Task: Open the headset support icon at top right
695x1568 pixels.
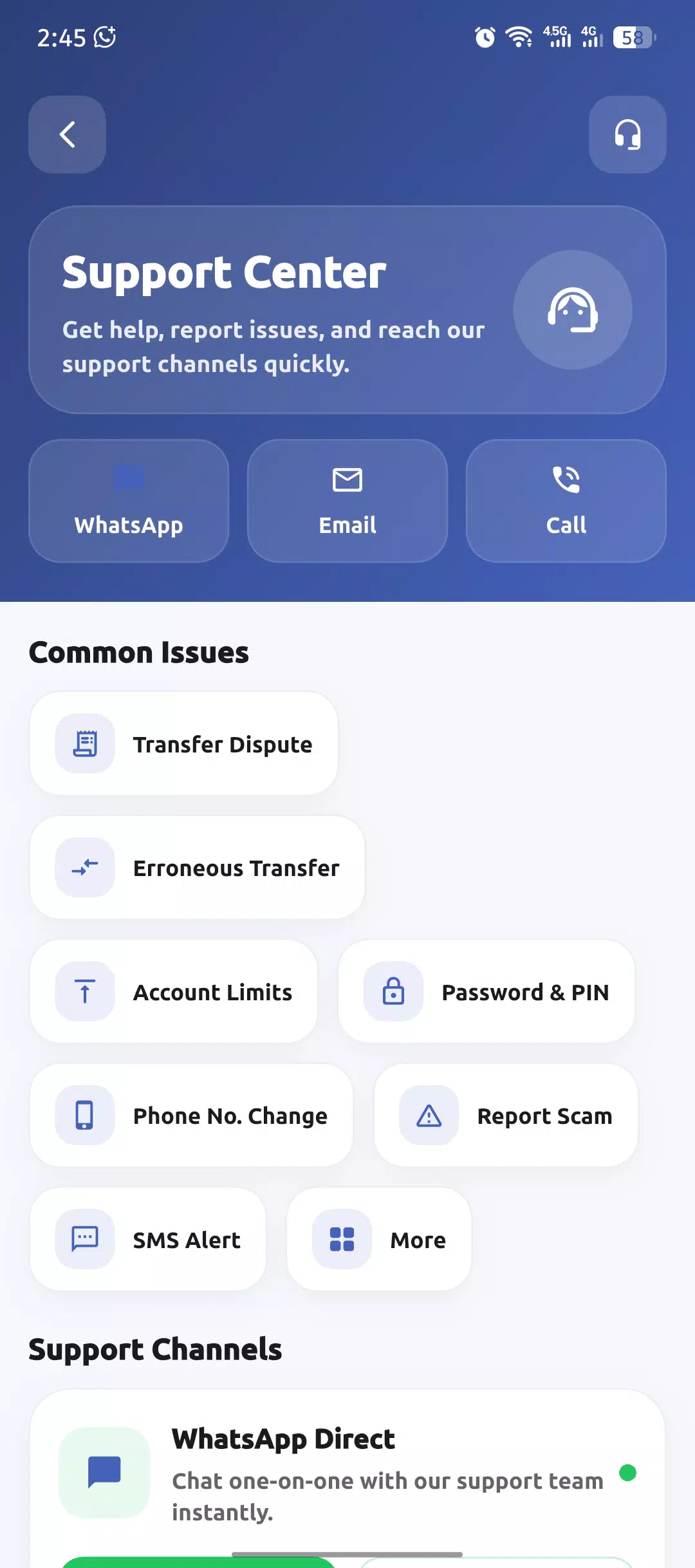Action: (627, 135)
